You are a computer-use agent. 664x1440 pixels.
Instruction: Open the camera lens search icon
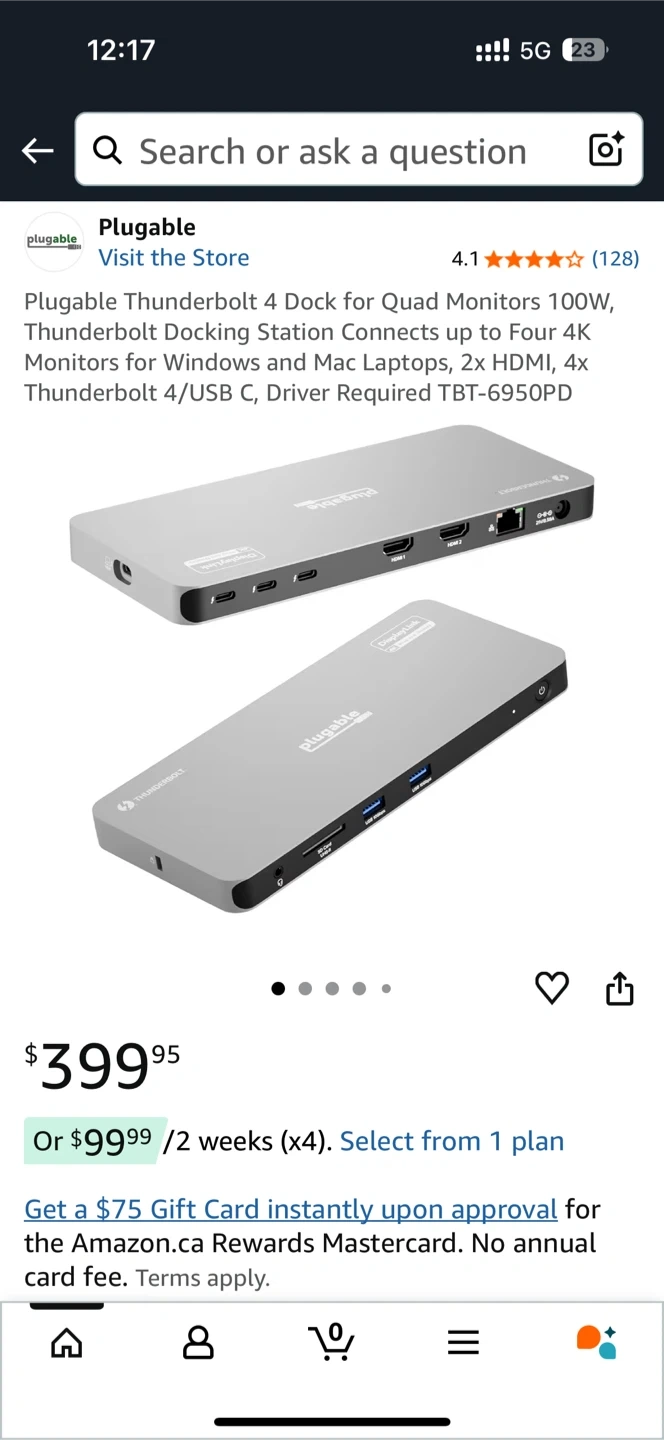click(606, 150)
